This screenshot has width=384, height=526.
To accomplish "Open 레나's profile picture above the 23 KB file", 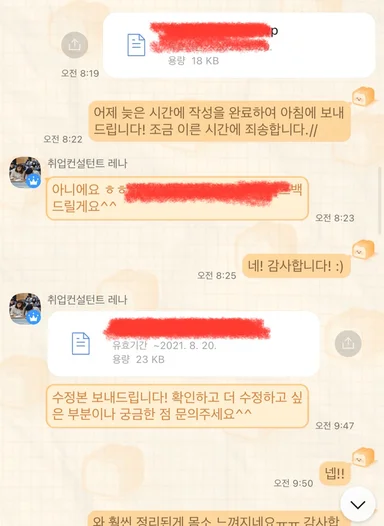I will tap(25, 309).
